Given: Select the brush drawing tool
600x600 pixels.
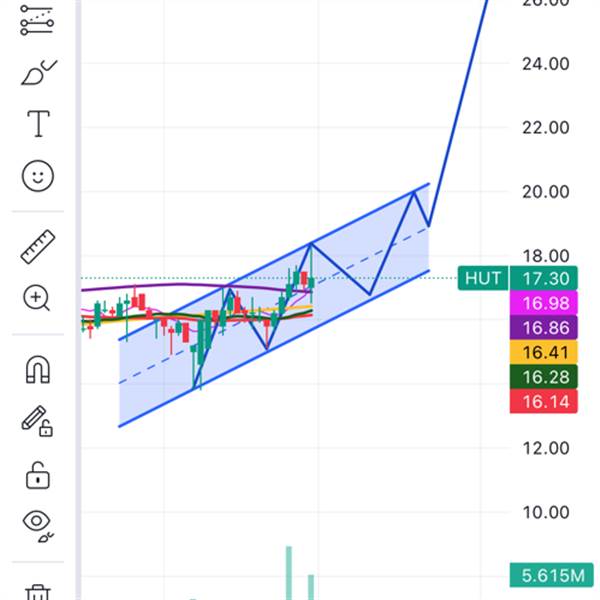Looking at the screenshot, I should (x=37, y=73).
